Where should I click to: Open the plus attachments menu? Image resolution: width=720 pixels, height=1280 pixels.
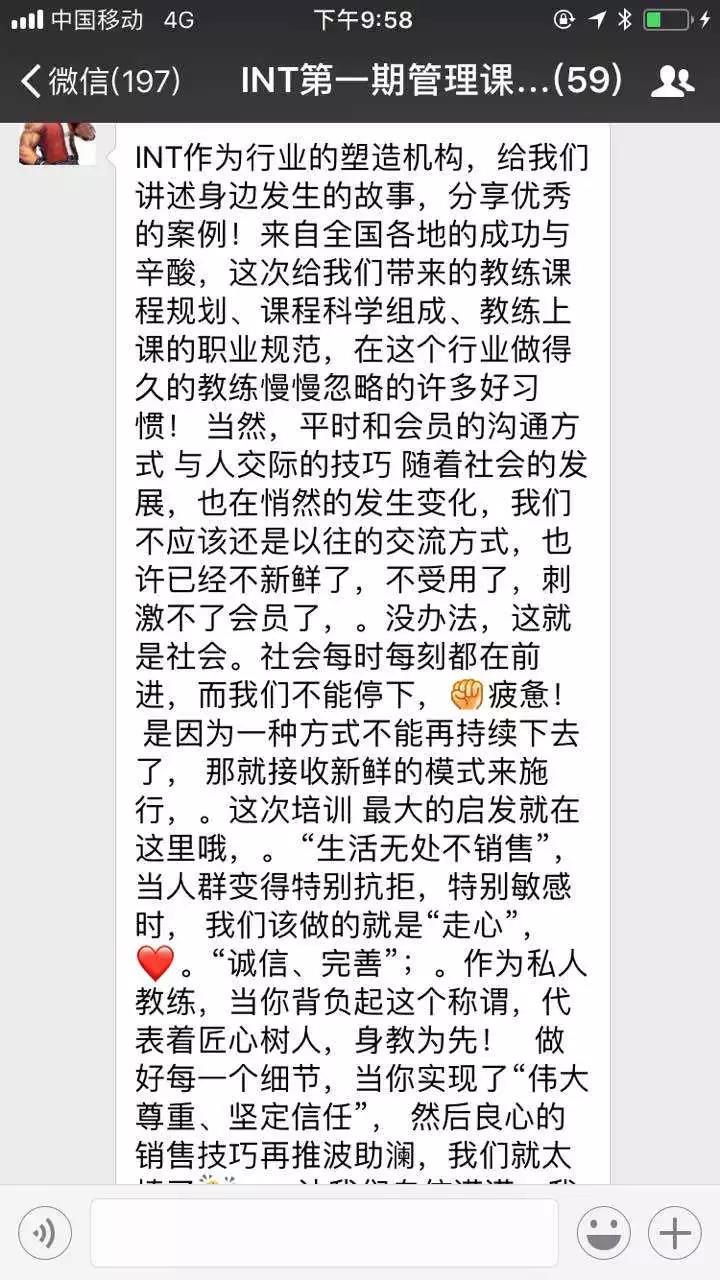675,1233
